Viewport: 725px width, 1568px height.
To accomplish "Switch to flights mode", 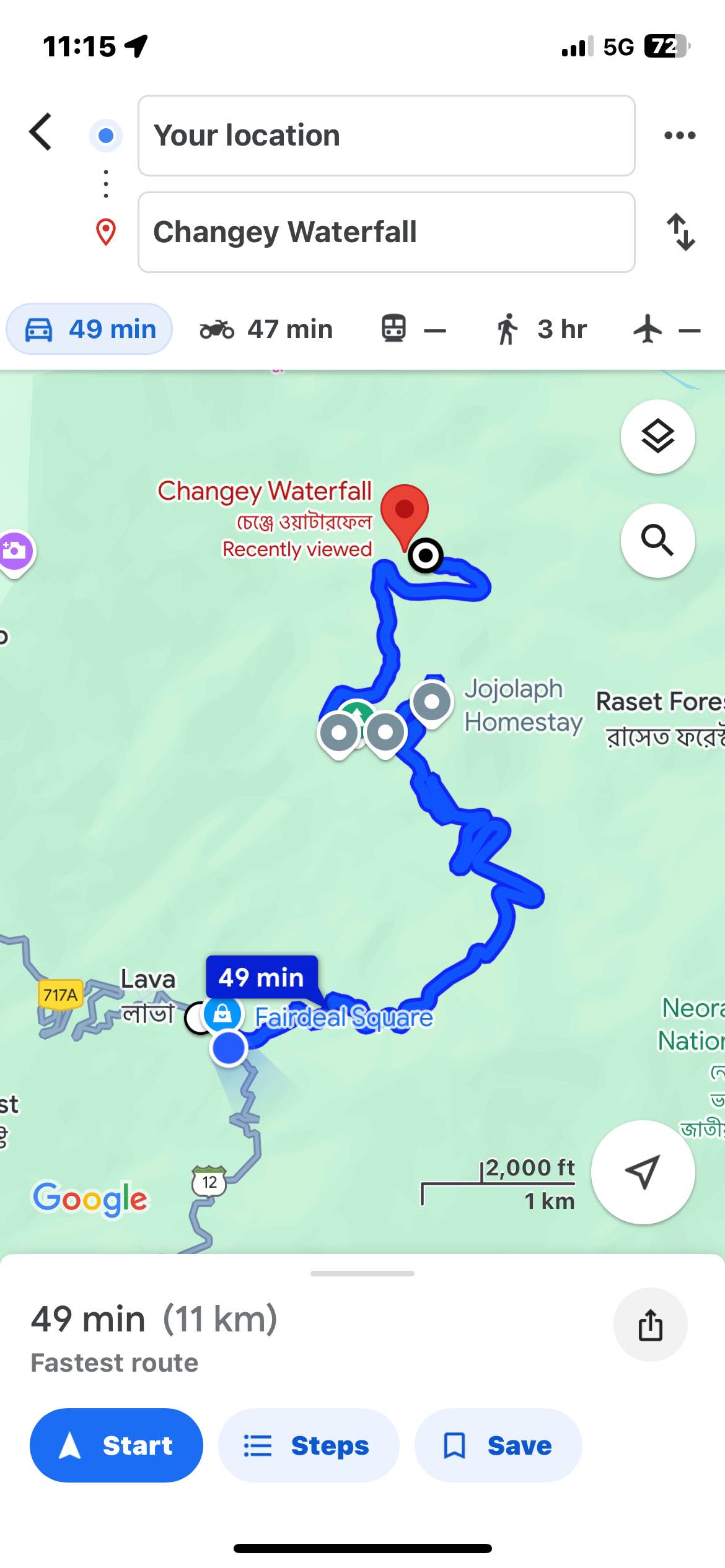I will (x=666, y=329).
